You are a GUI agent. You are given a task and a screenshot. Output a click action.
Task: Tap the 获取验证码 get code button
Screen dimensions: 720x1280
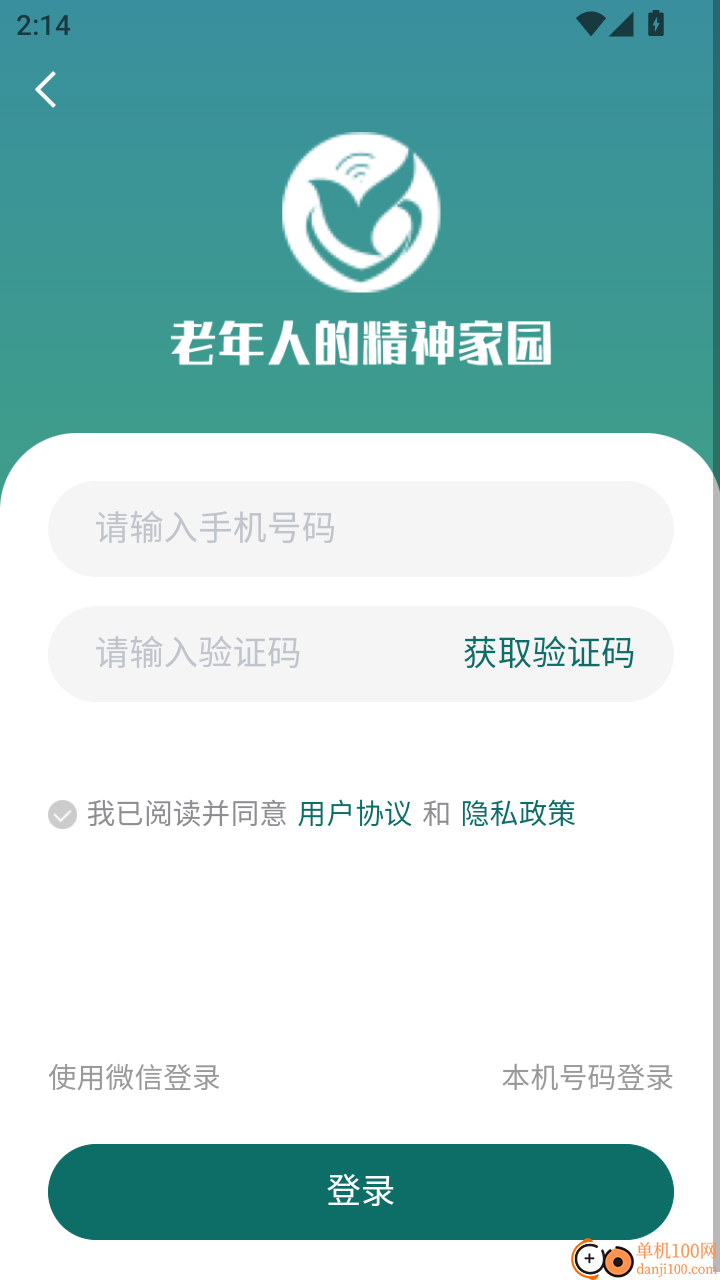pos(548,653)
